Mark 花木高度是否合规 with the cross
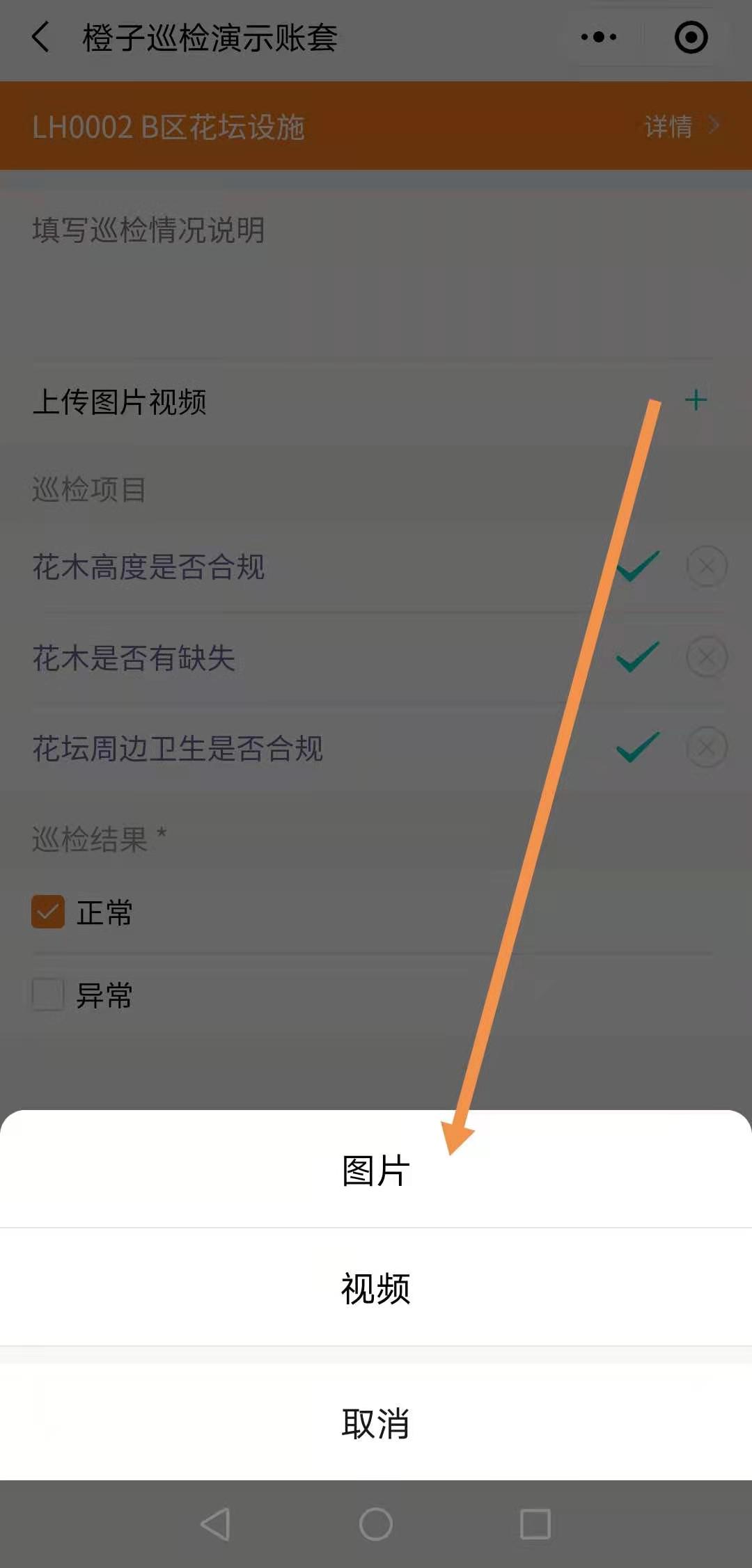This screenshot has width=752, height=1568. tap(706, 566)
